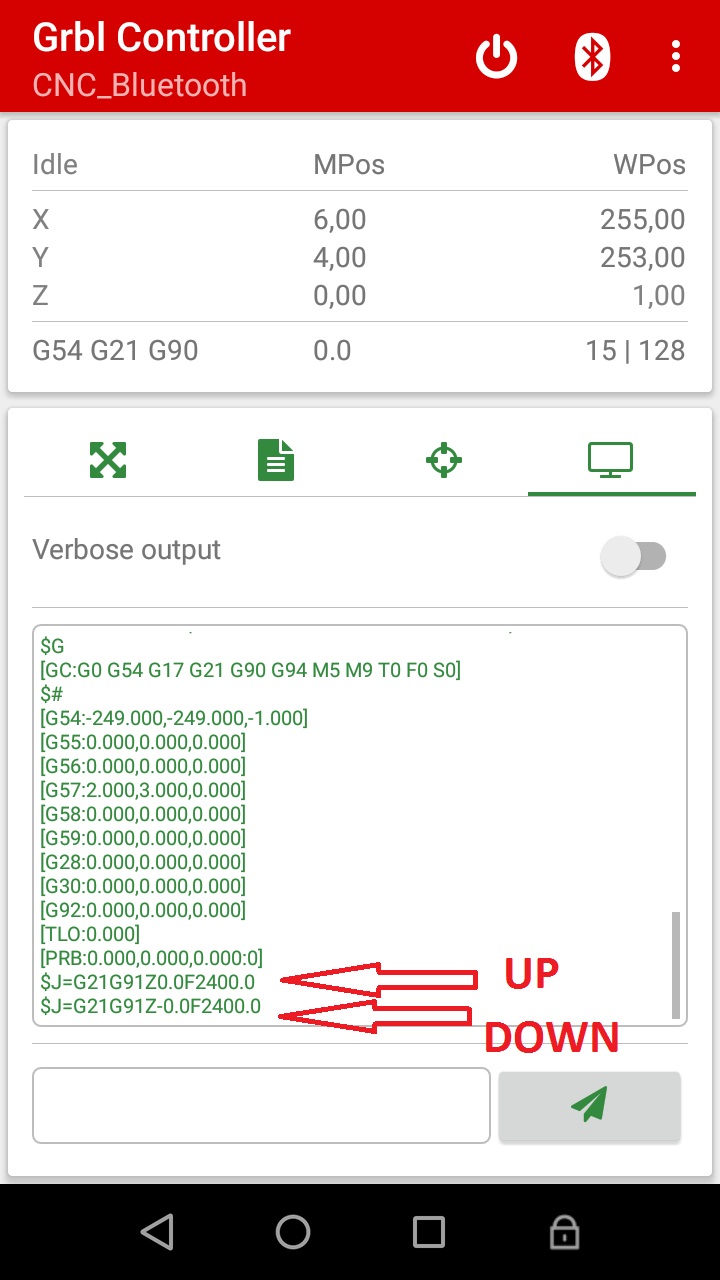Focus the command text input field
Image resolution: width=720 pixels, height=1280 pixels.
coord(262,1105)
